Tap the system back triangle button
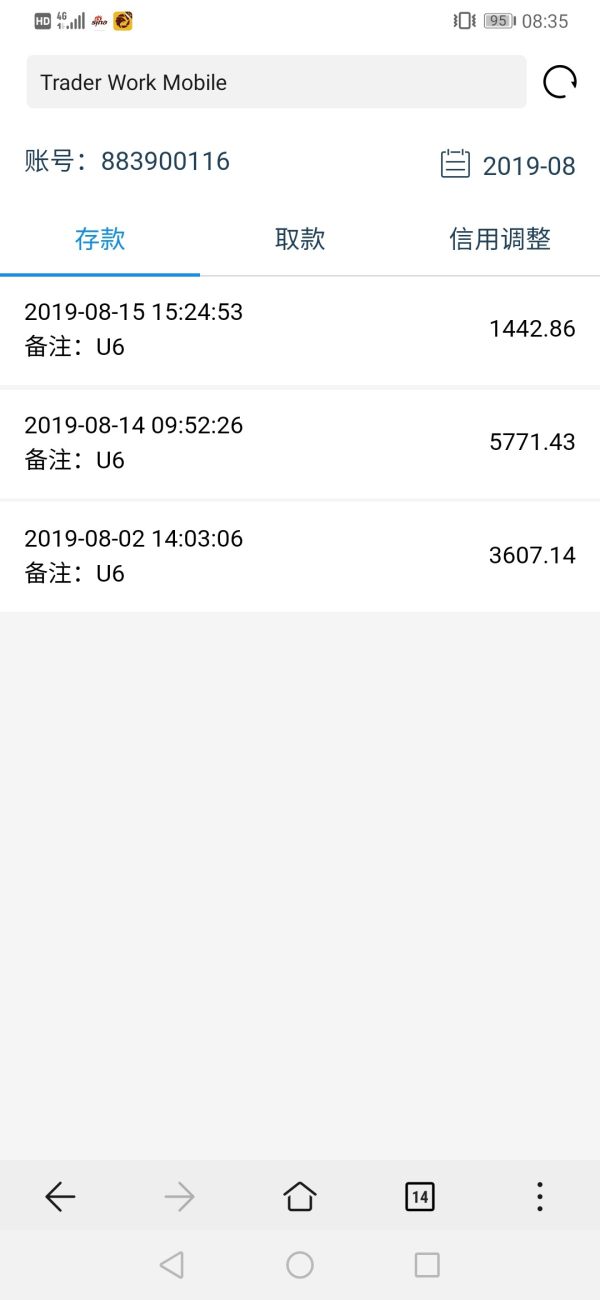600x1300 pixels. pyautogui.click(x=172, y=1265)
